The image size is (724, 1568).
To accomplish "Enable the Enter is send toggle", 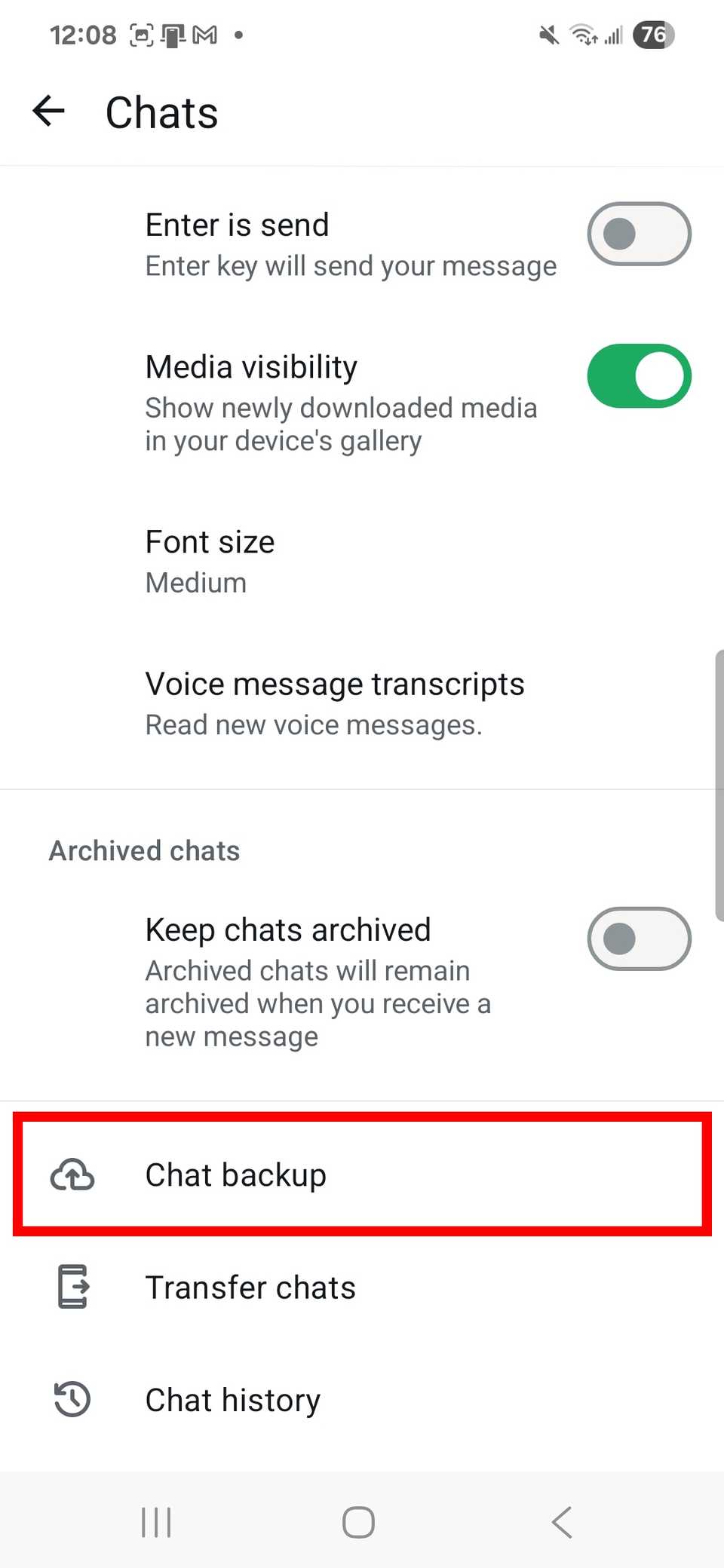I will tap(639, 234).
